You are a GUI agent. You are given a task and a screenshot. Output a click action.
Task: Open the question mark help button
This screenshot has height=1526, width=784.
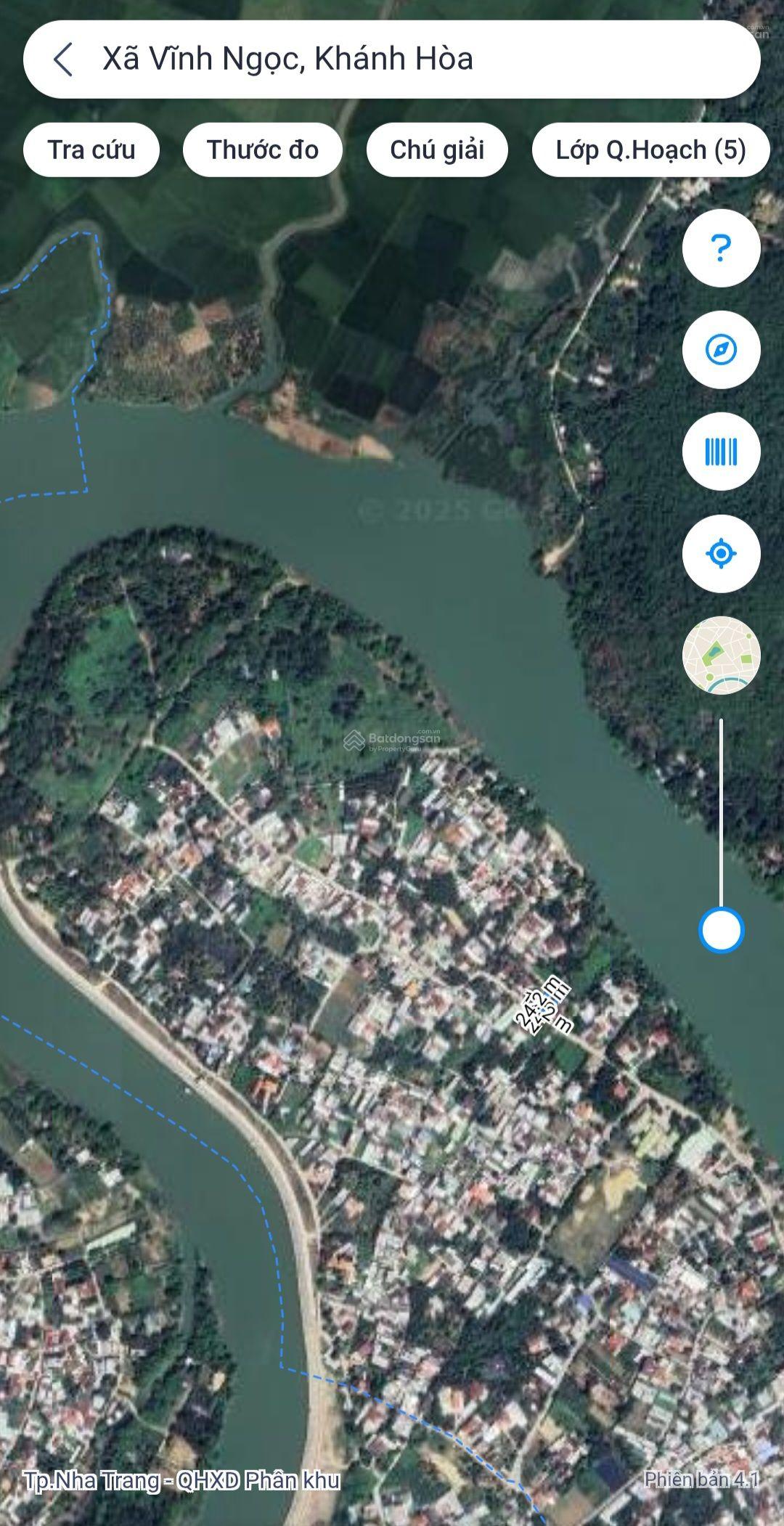pos(721,248)
